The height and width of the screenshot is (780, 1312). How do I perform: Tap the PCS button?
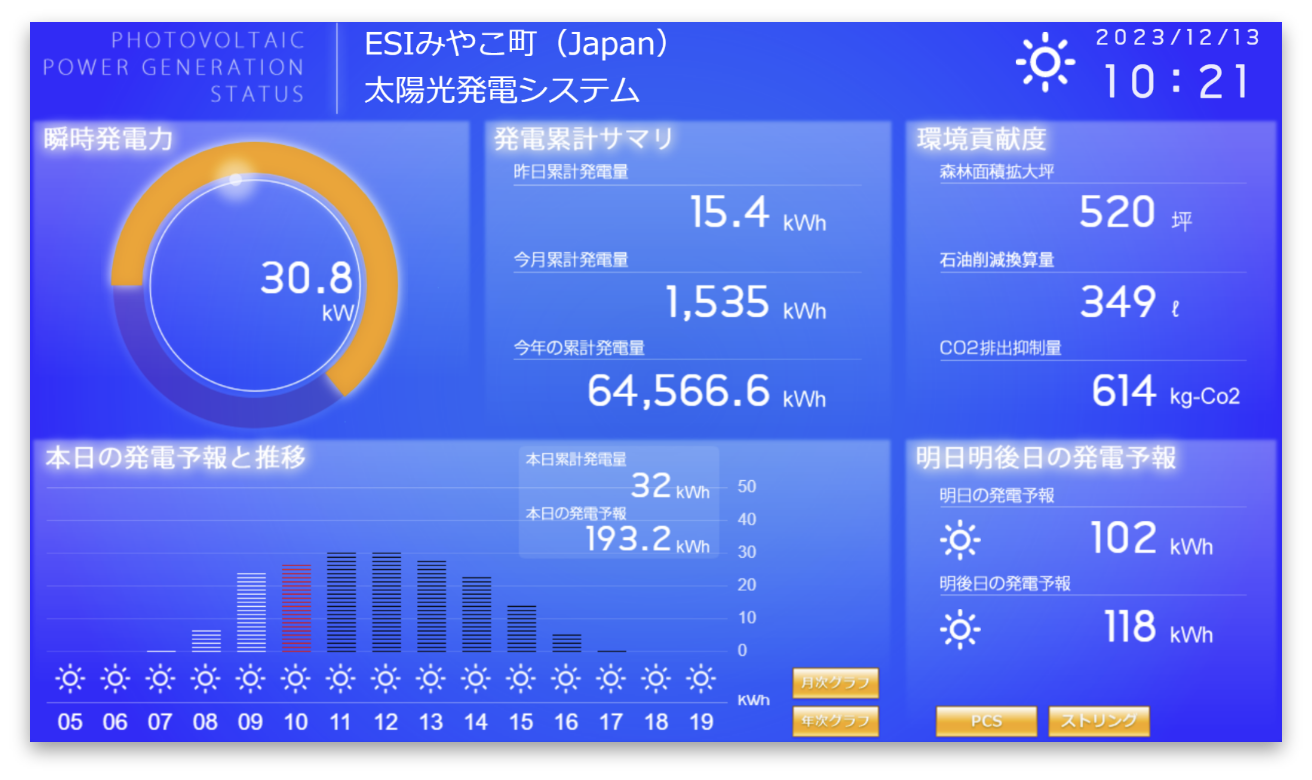tap(985, 721)
